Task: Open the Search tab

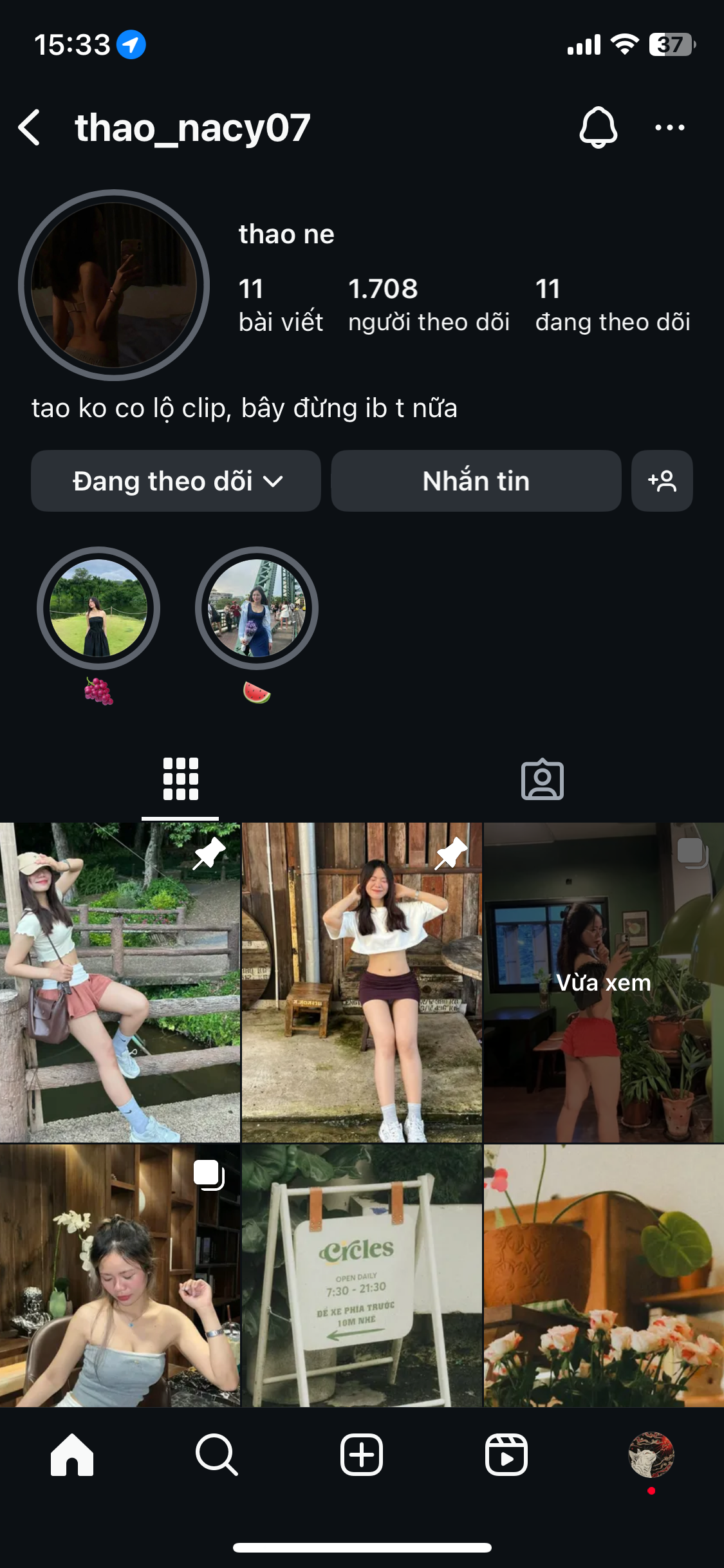Action: (217, 1455)
